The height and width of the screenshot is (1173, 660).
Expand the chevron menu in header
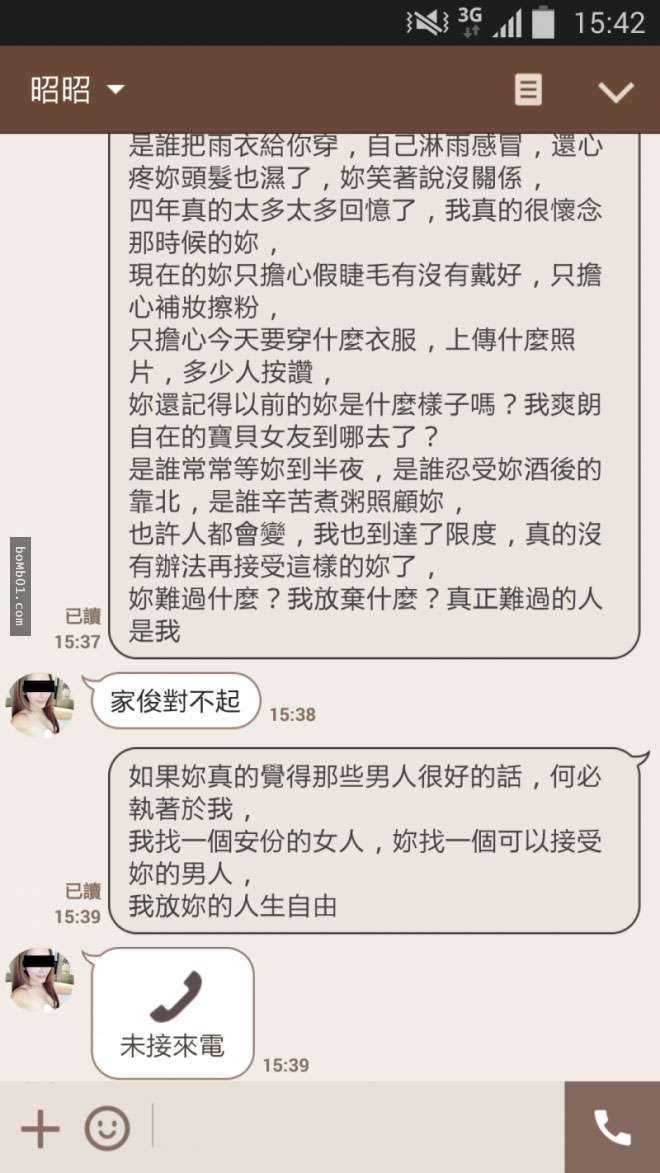click(615, 91)
